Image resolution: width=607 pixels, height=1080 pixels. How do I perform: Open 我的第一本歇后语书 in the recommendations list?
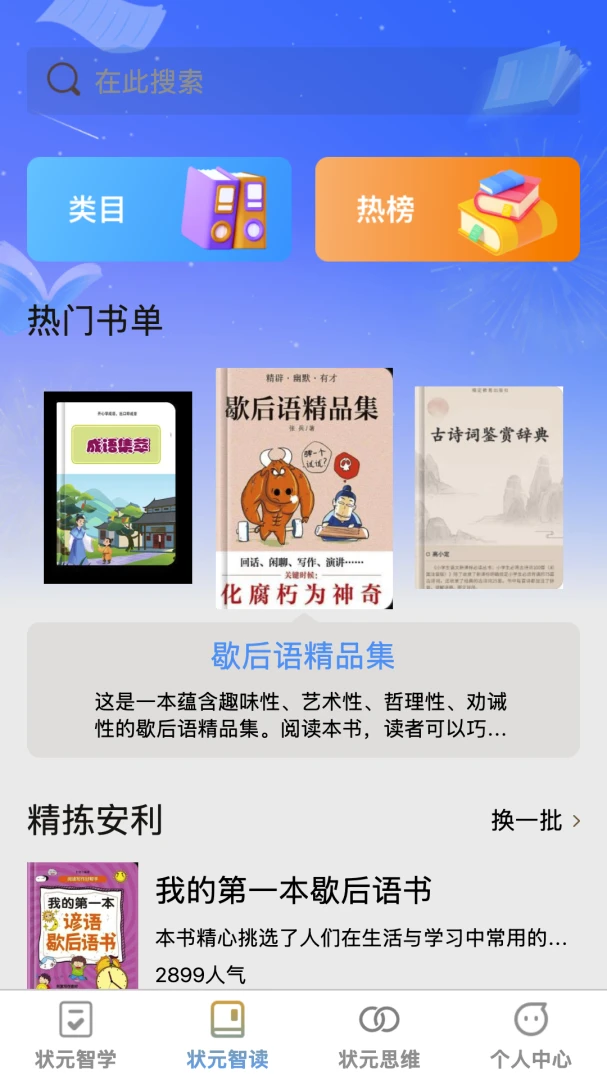pyautogui.click(x=303, y=925)
